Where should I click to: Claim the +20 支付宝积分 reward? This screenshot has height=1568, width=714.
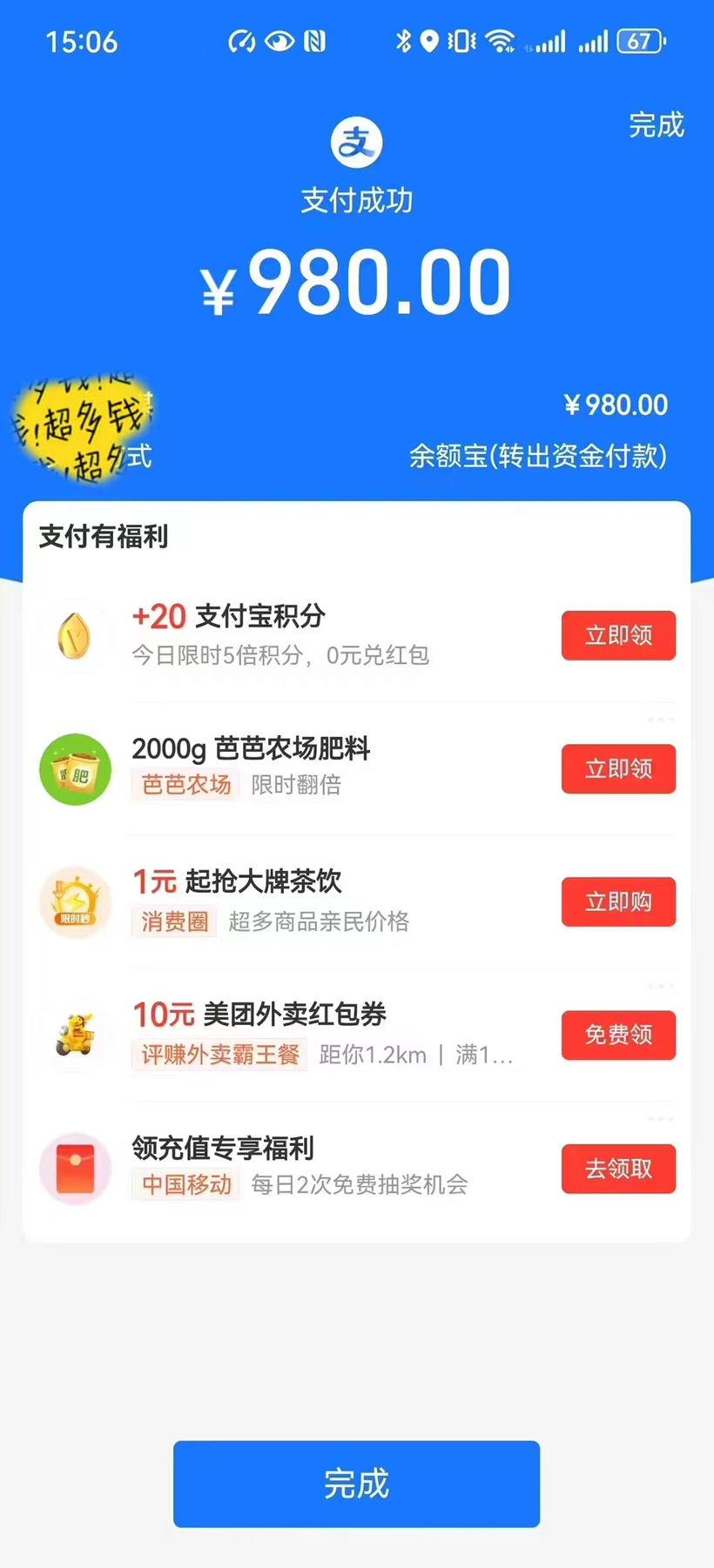618,635
